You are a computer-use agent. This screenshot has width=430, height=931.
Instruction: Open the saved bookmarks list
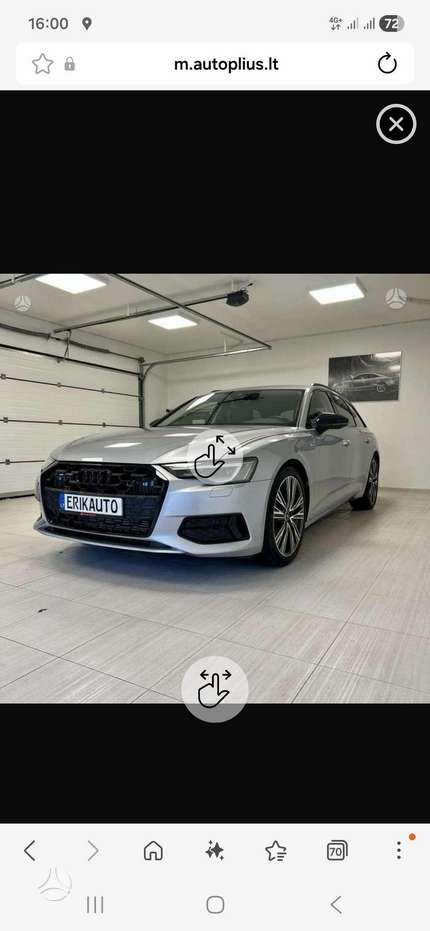tap(276, 851)
